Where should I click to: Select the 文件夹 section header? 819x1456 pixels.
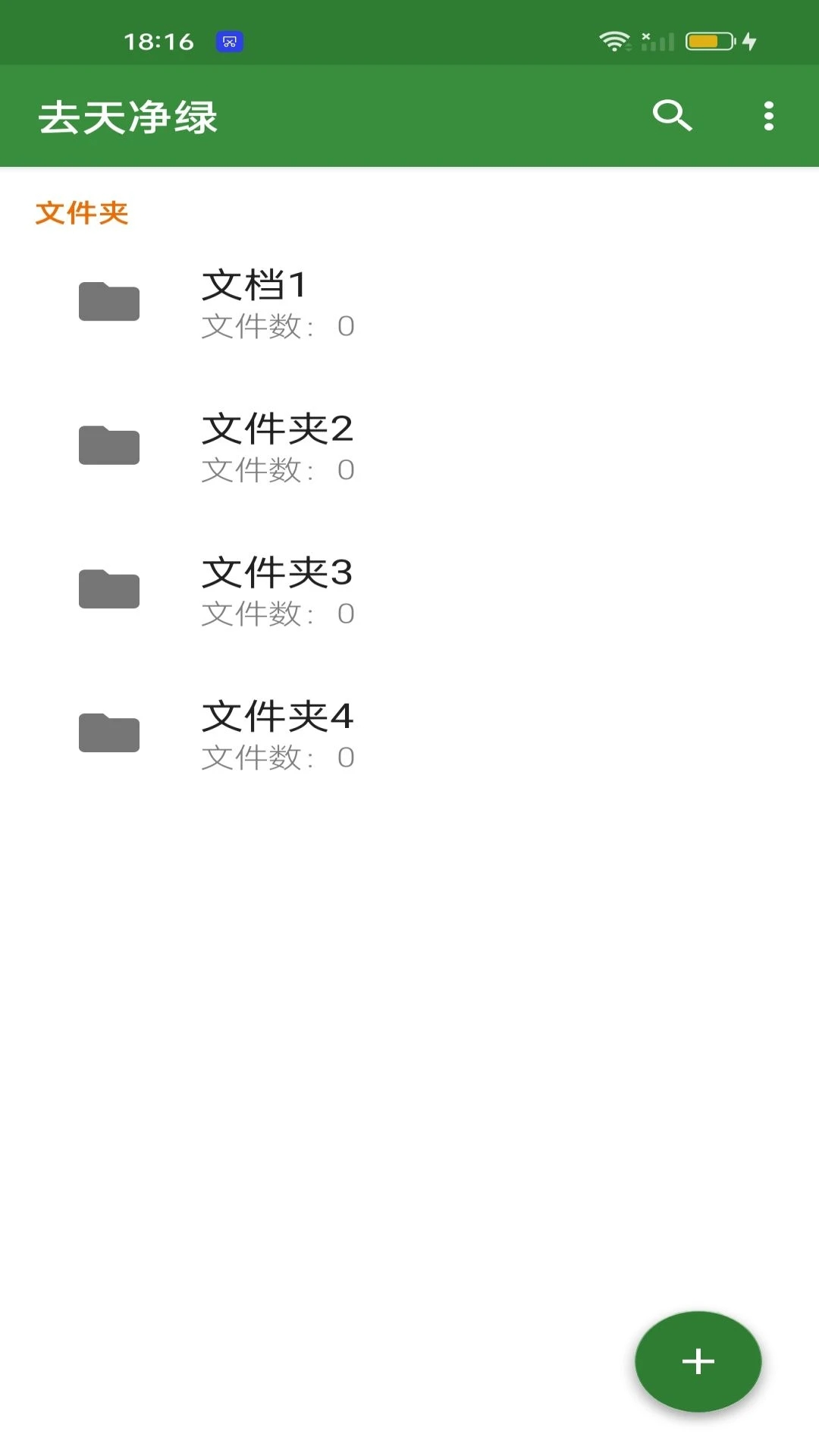pyautogui.click(x=82, y=213)
